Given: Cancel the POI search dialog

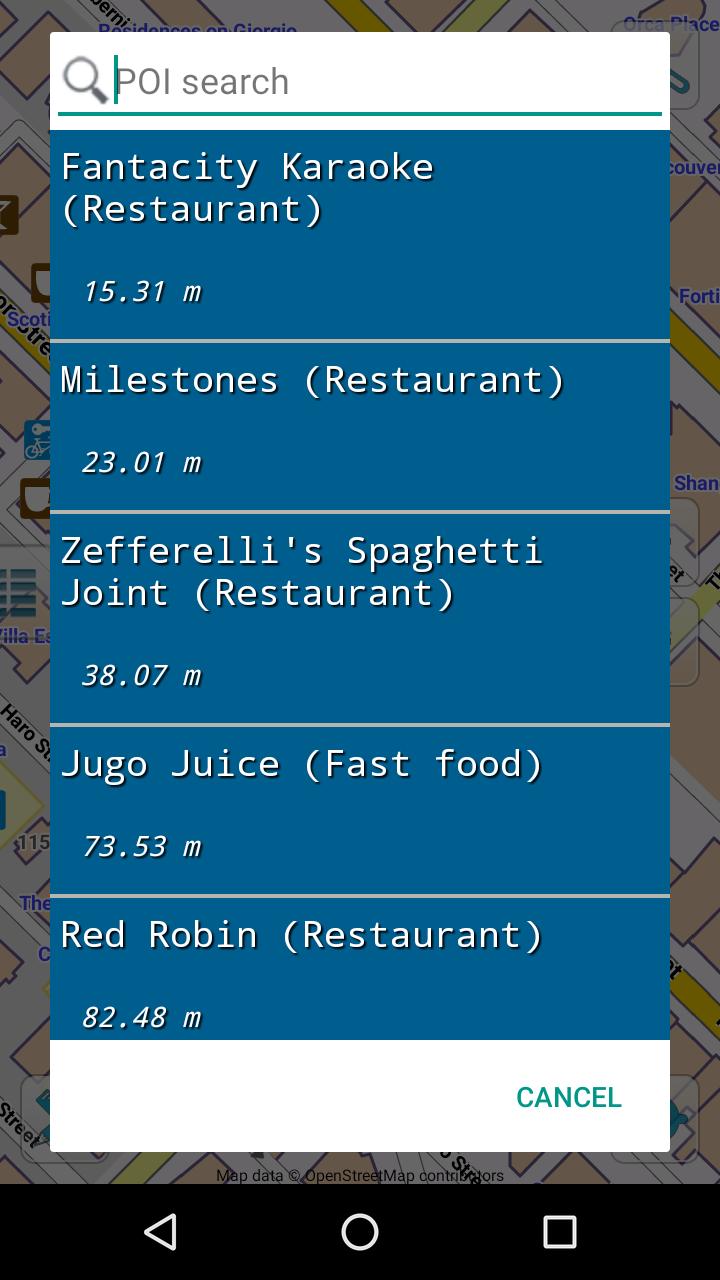Looking at the screenshot, I should [x=569, y=1097].
